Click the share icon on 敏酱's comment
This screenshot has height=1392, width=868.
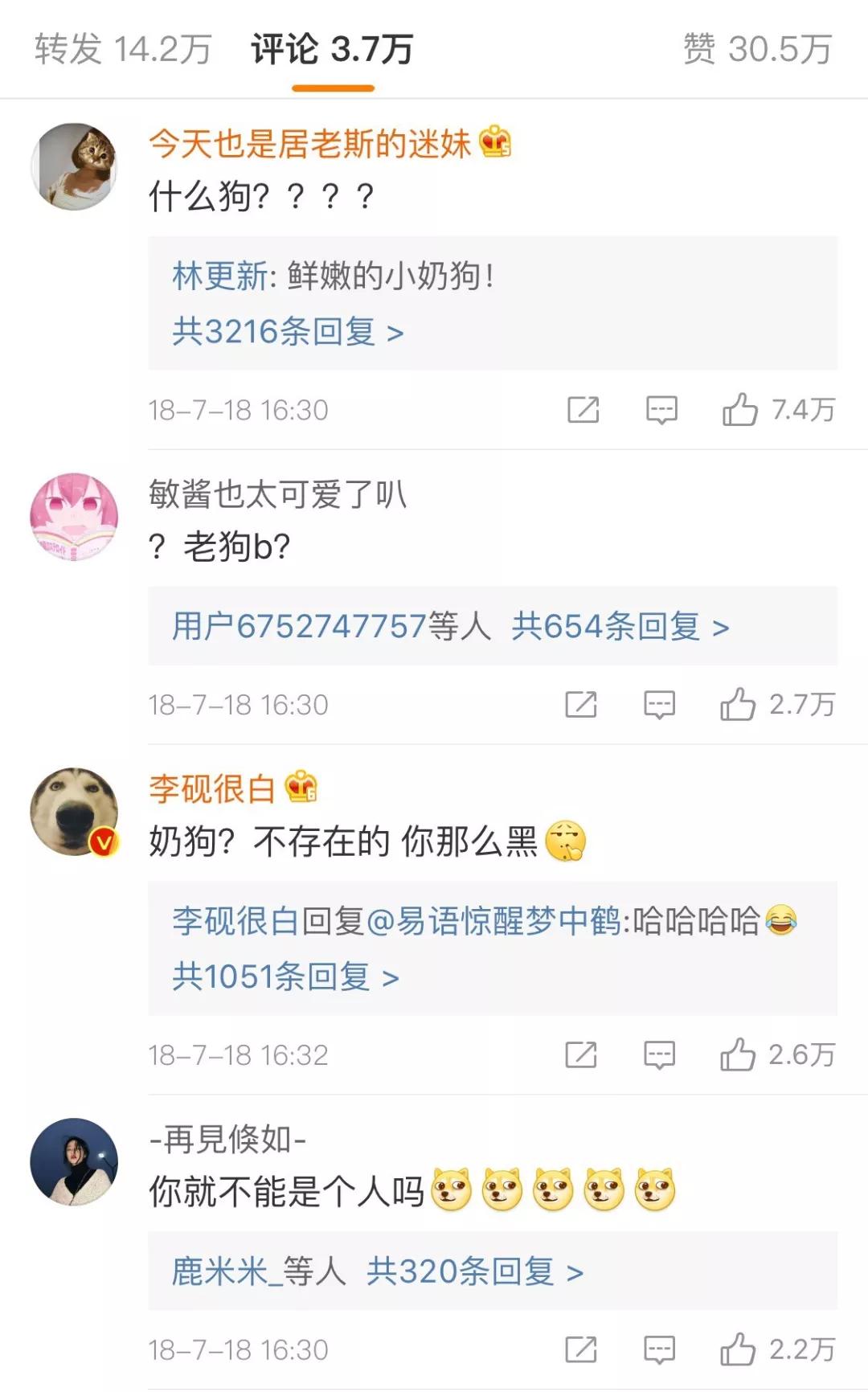(580, 702)
